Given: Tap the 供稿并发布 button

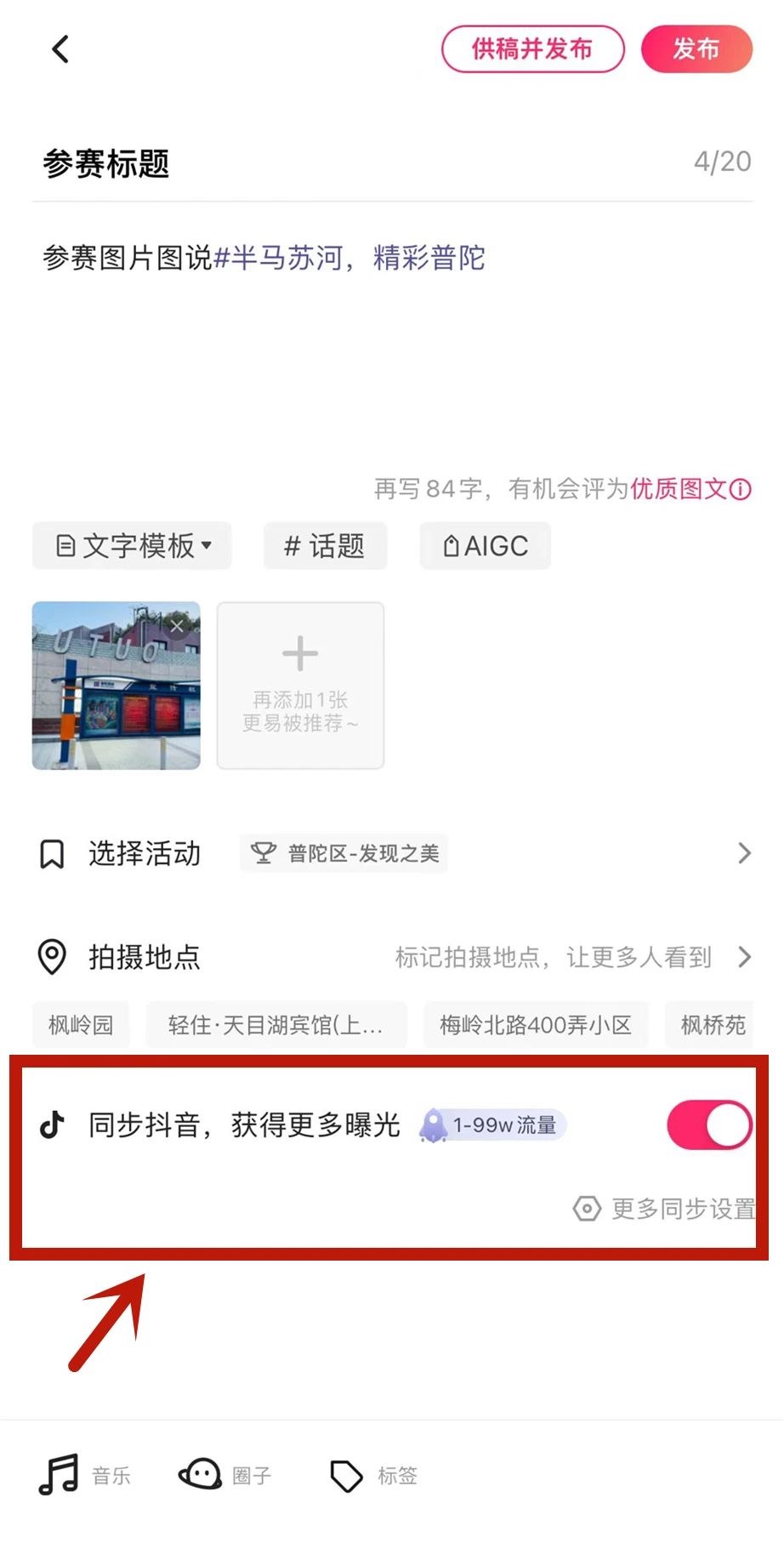Looking at the screenshot, I should (x=532, y=49).
